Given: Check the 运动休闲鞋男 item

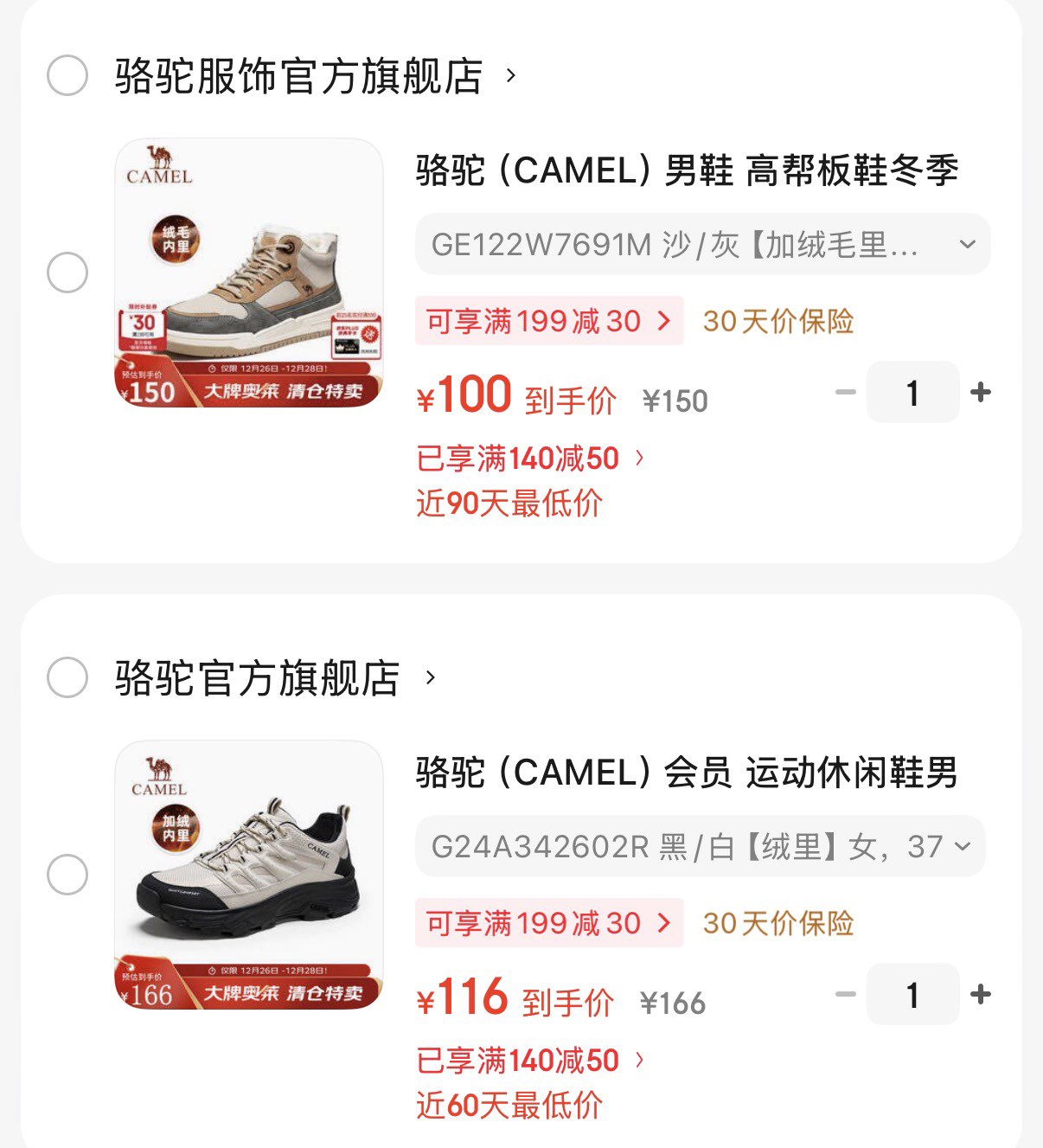Looking at the screenshot, I should tap(67, 875).
